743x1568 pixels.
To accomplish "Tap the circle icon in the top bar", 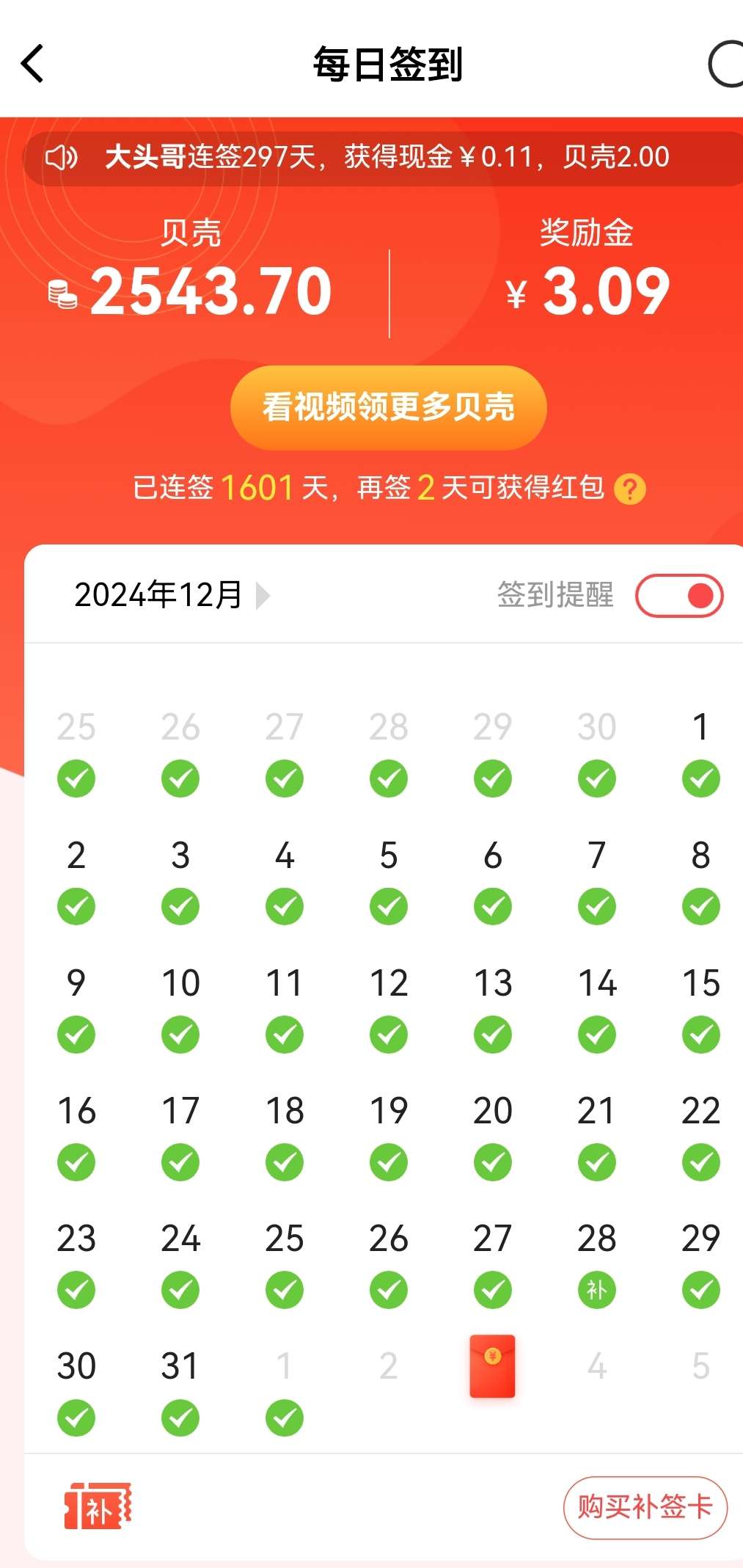I will pos(726,65).
